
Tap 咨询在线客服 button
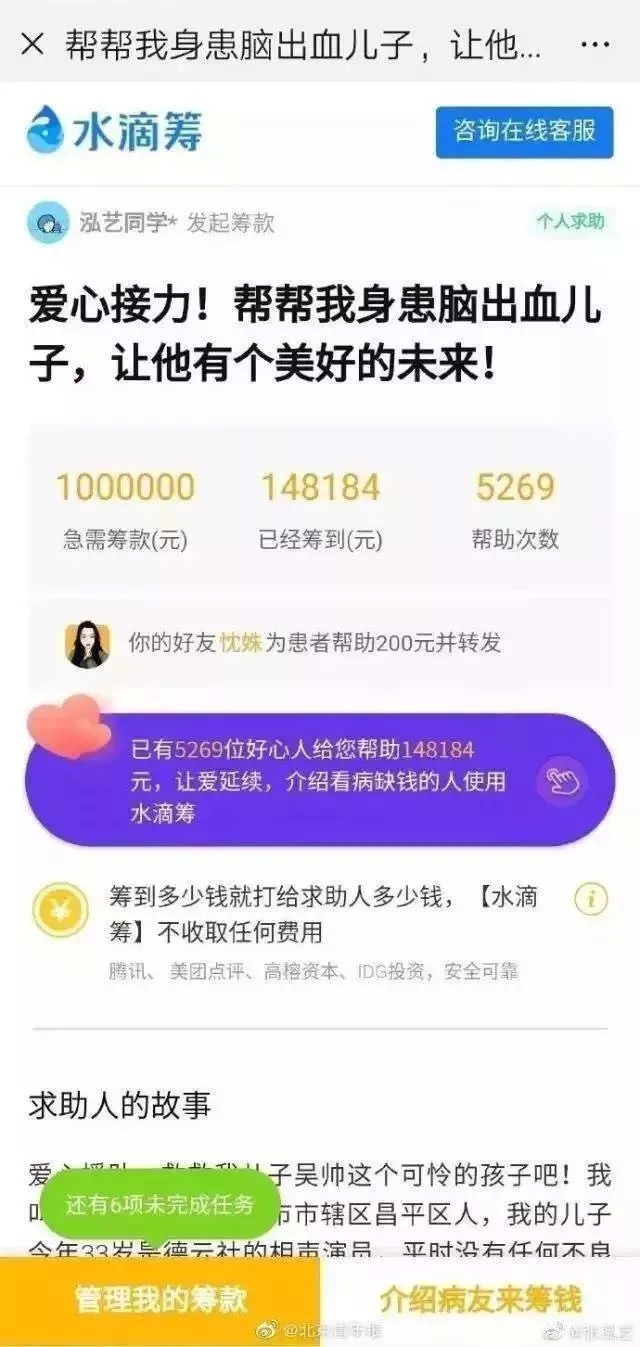click(x=524, y=131)
